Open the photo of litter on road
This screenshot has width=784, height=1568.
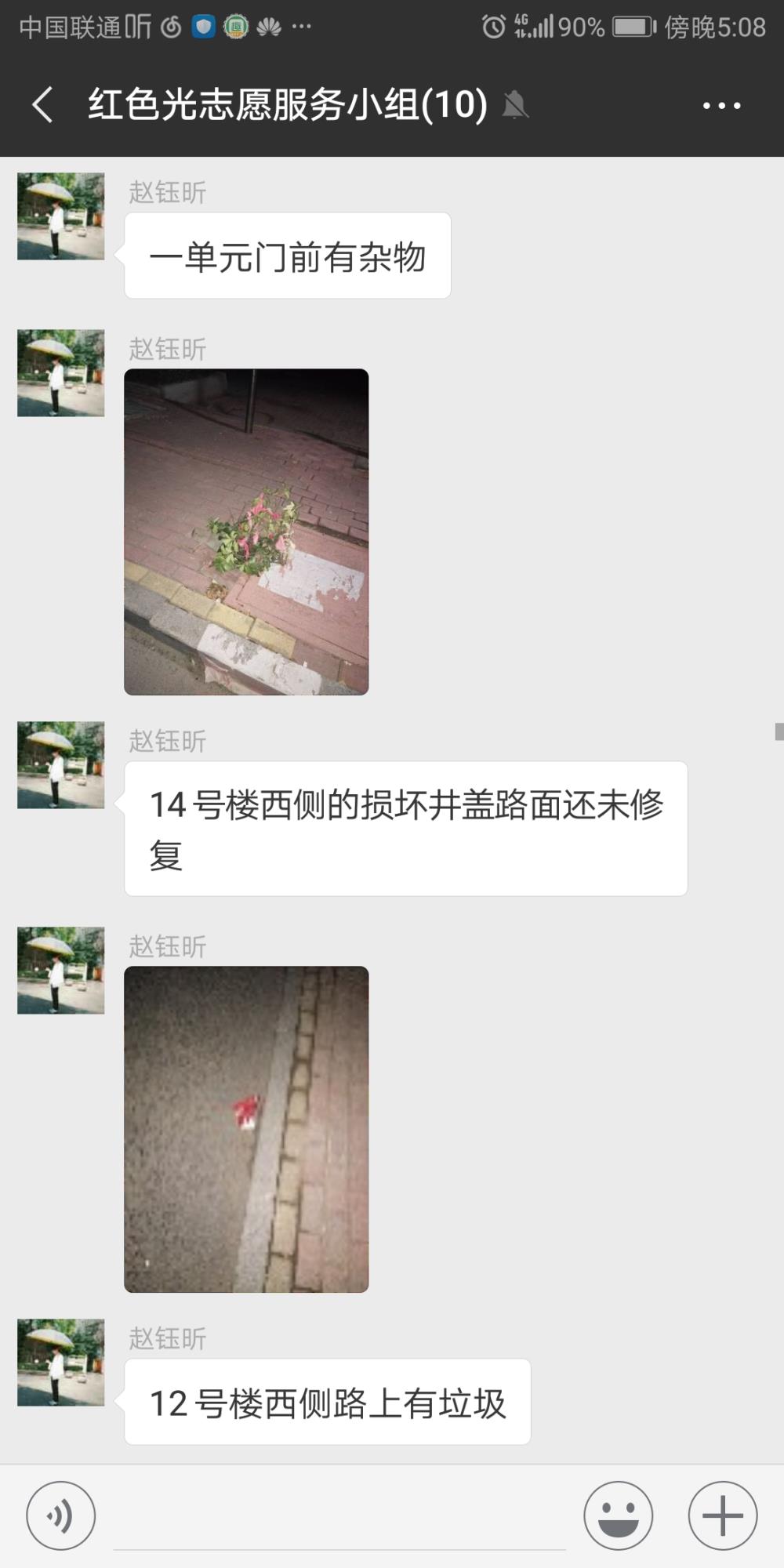tap(246, 1129)
